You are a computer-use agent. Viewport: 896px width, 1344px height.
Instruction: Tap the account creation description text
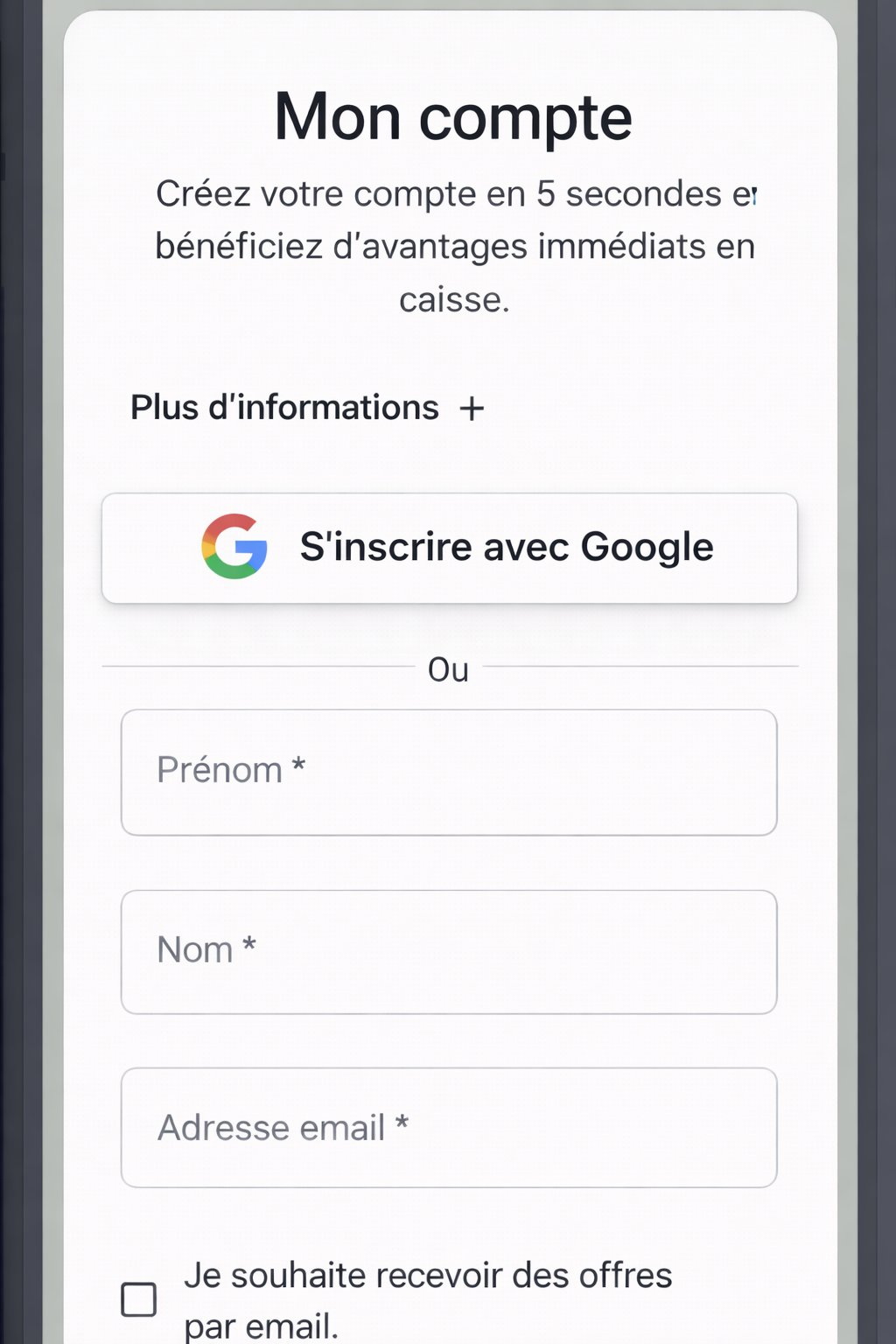coord(455,246)
